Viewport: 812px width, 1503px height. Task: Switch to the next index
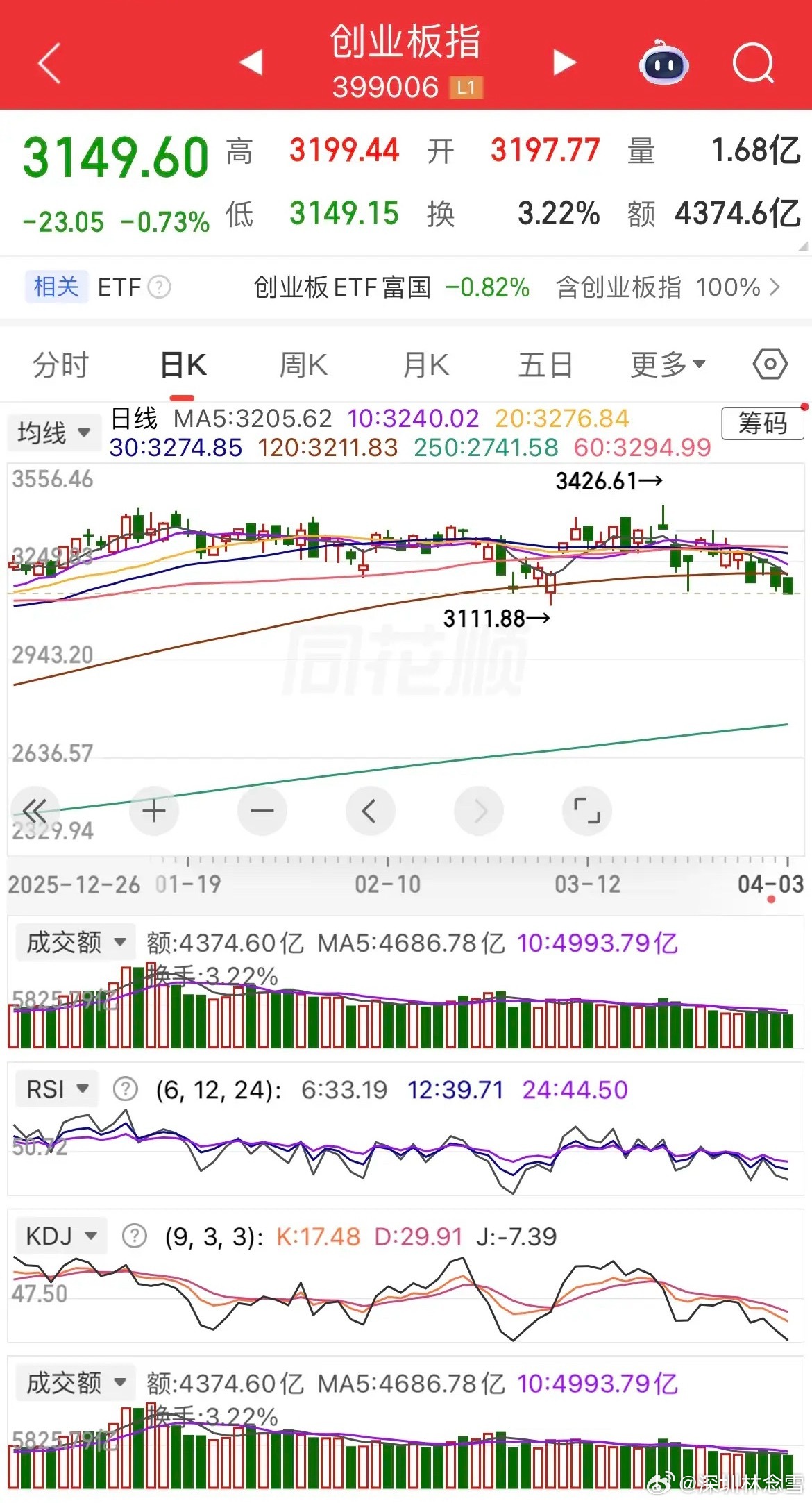click(564, 62)
